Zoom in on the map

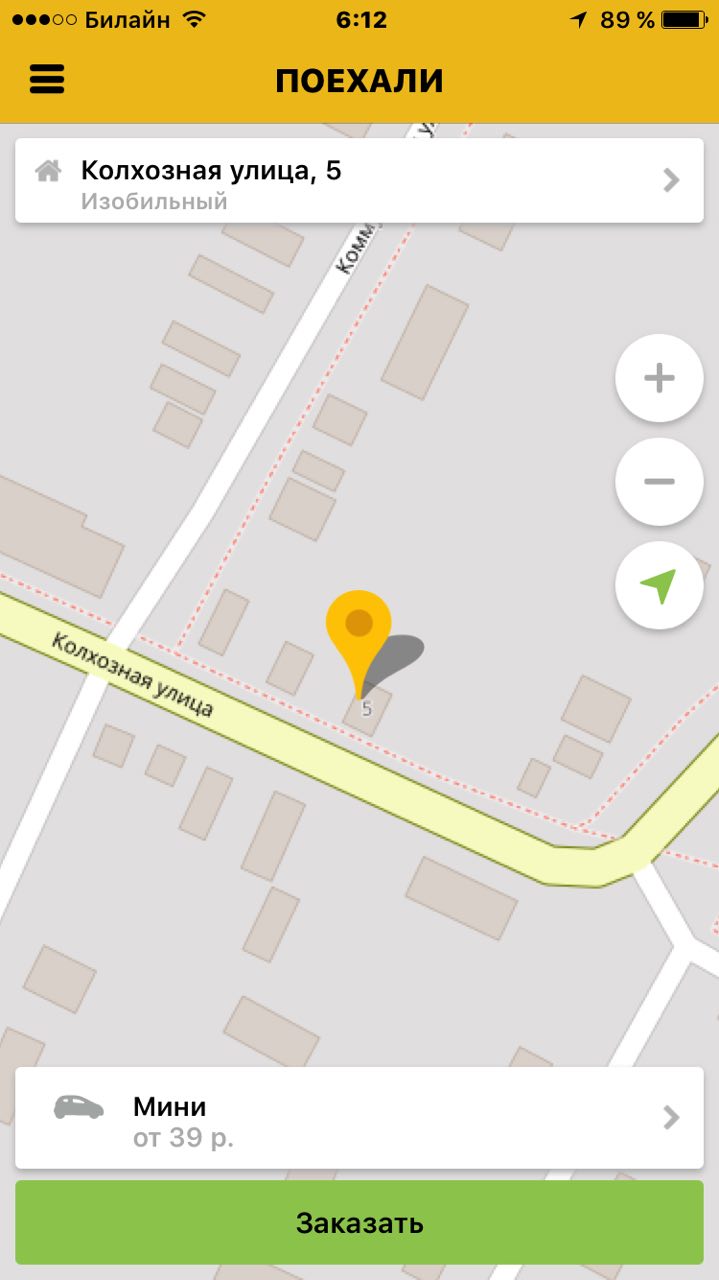tap(659, 378)
